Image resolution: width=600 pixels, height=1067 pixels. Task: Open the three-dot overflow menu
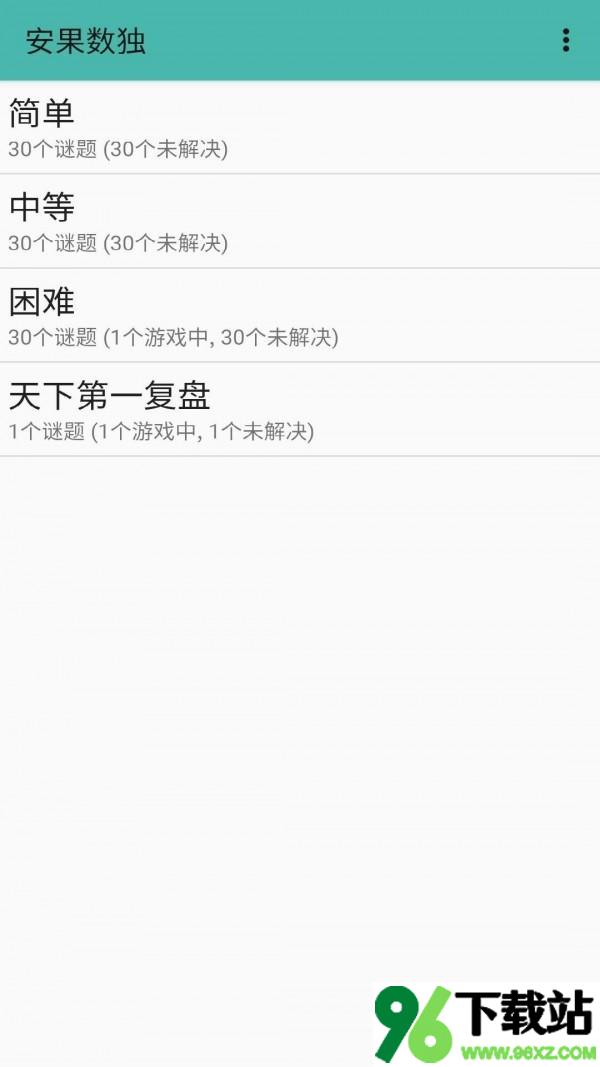click(x=565, y=40)
